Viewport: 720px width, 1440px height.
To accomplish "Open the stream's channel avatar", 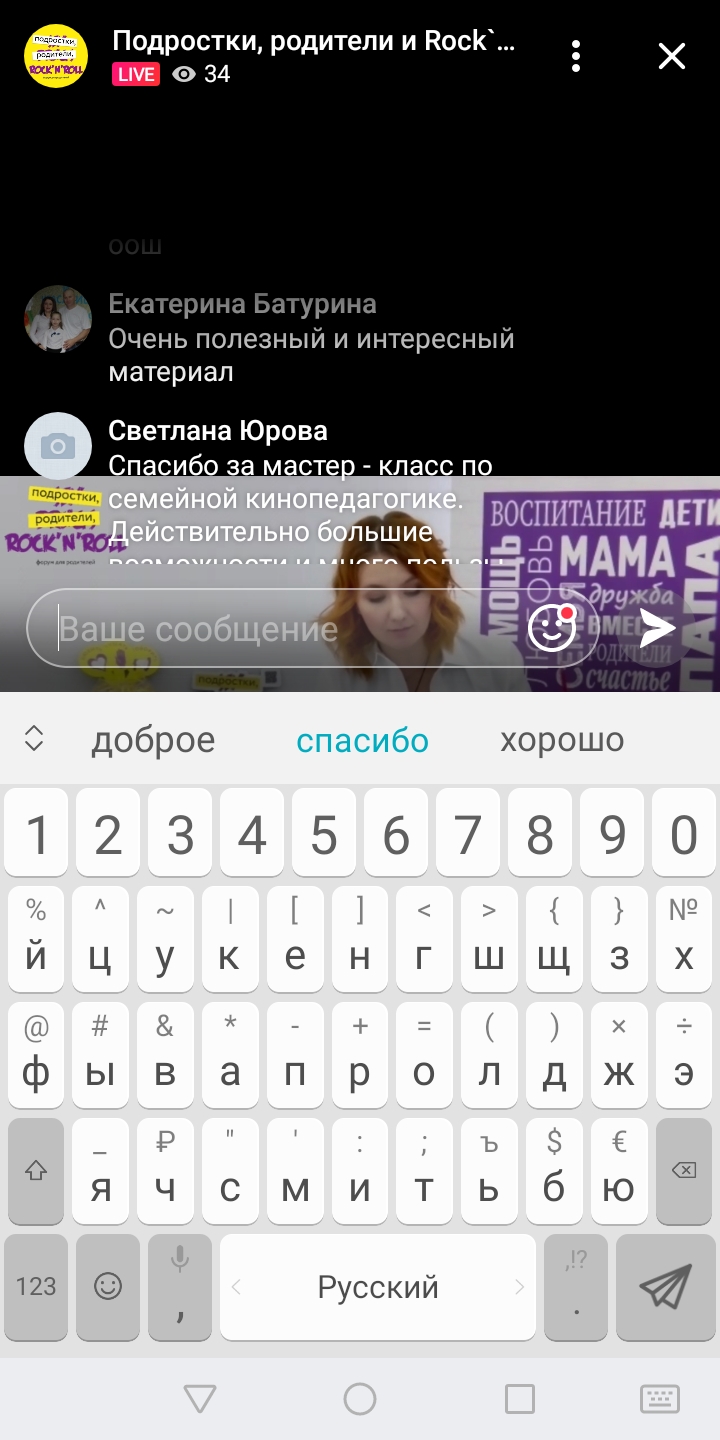I will tap(56, 57).
